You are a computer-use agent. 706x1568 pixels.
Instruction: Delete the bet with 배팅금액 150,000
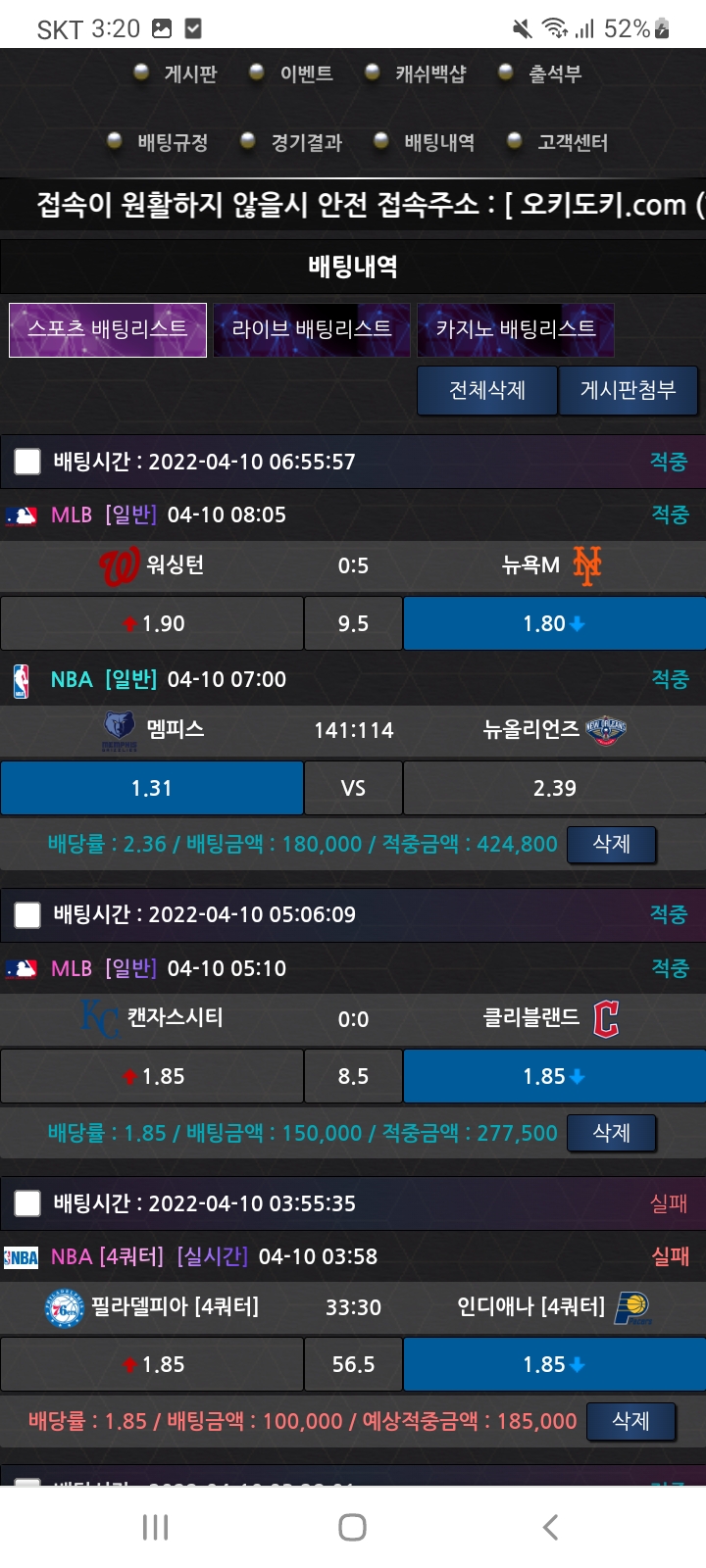[x=611, y=1134]
